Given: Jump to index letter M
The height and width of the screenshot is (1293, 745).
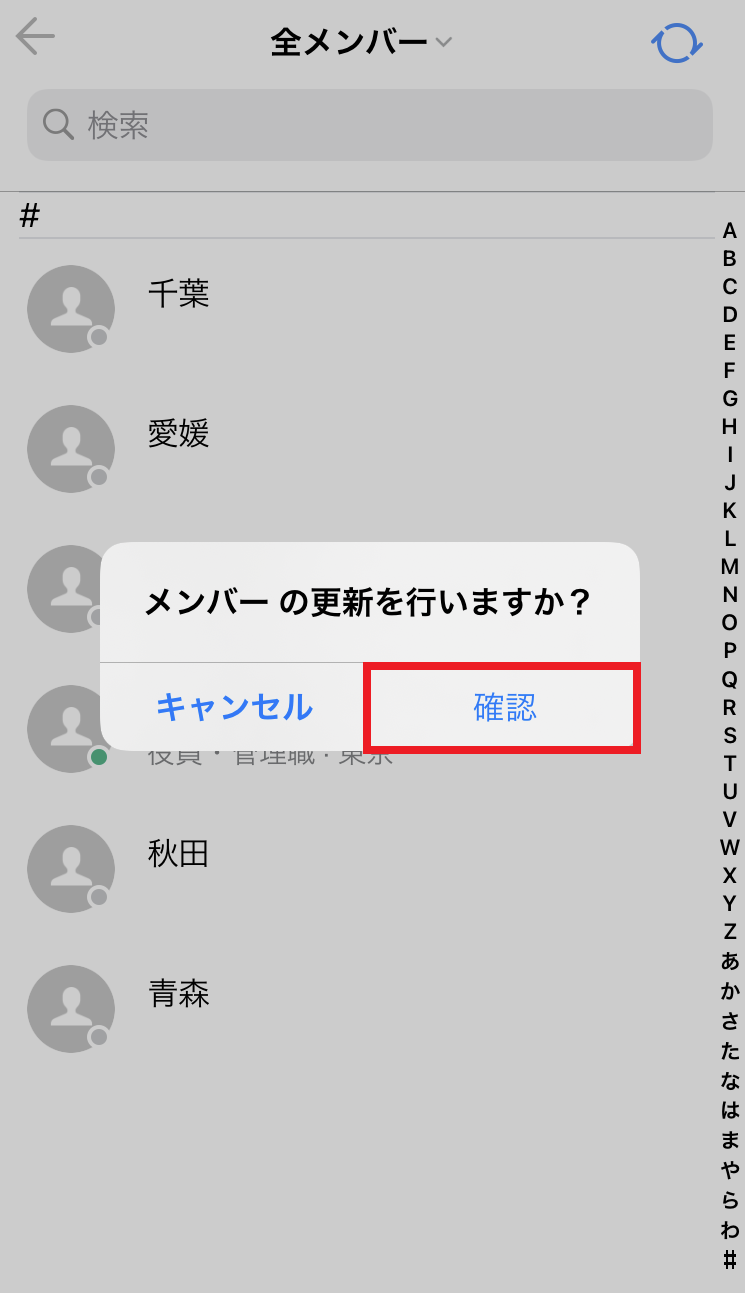Looking at the screenshot, I should coord(729,567).
